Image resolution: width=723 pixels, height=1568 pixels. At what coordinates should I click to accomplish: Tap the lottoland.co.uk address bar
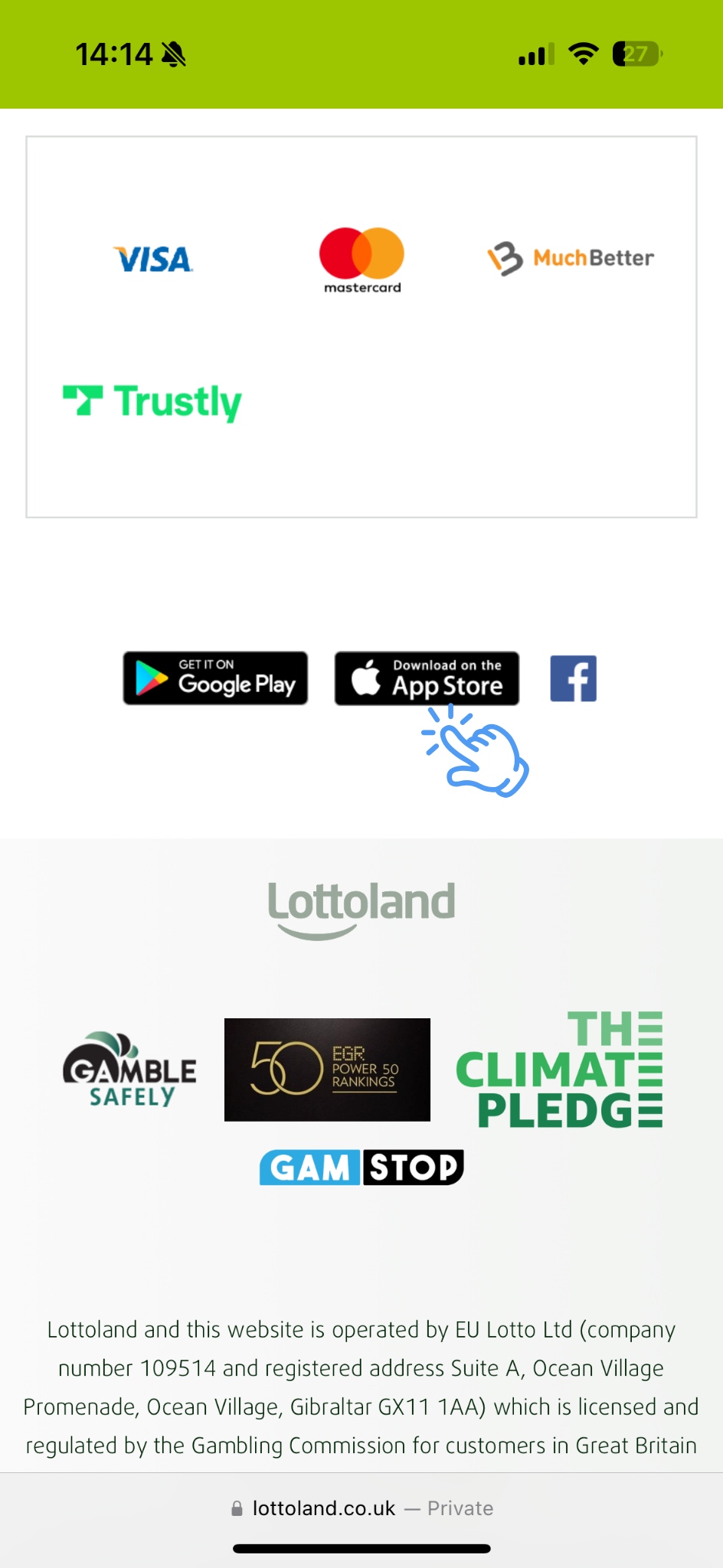[x=361, y=1508]
